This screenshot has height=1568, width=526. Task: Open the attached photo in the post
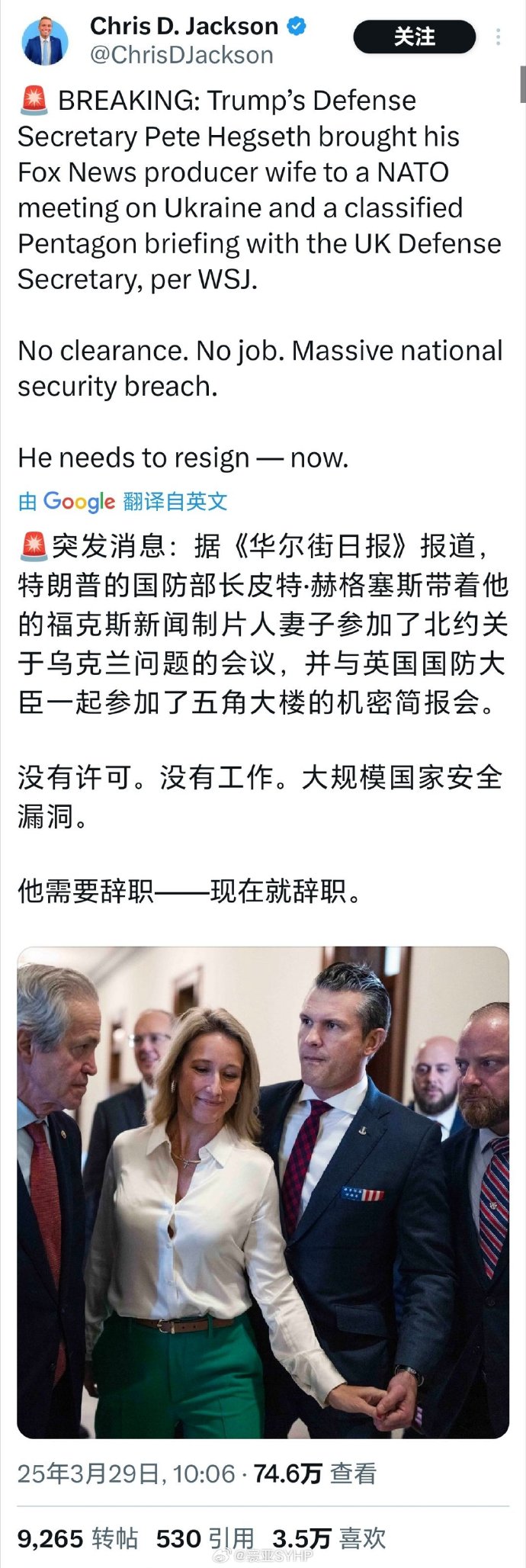pos(263,1192)
